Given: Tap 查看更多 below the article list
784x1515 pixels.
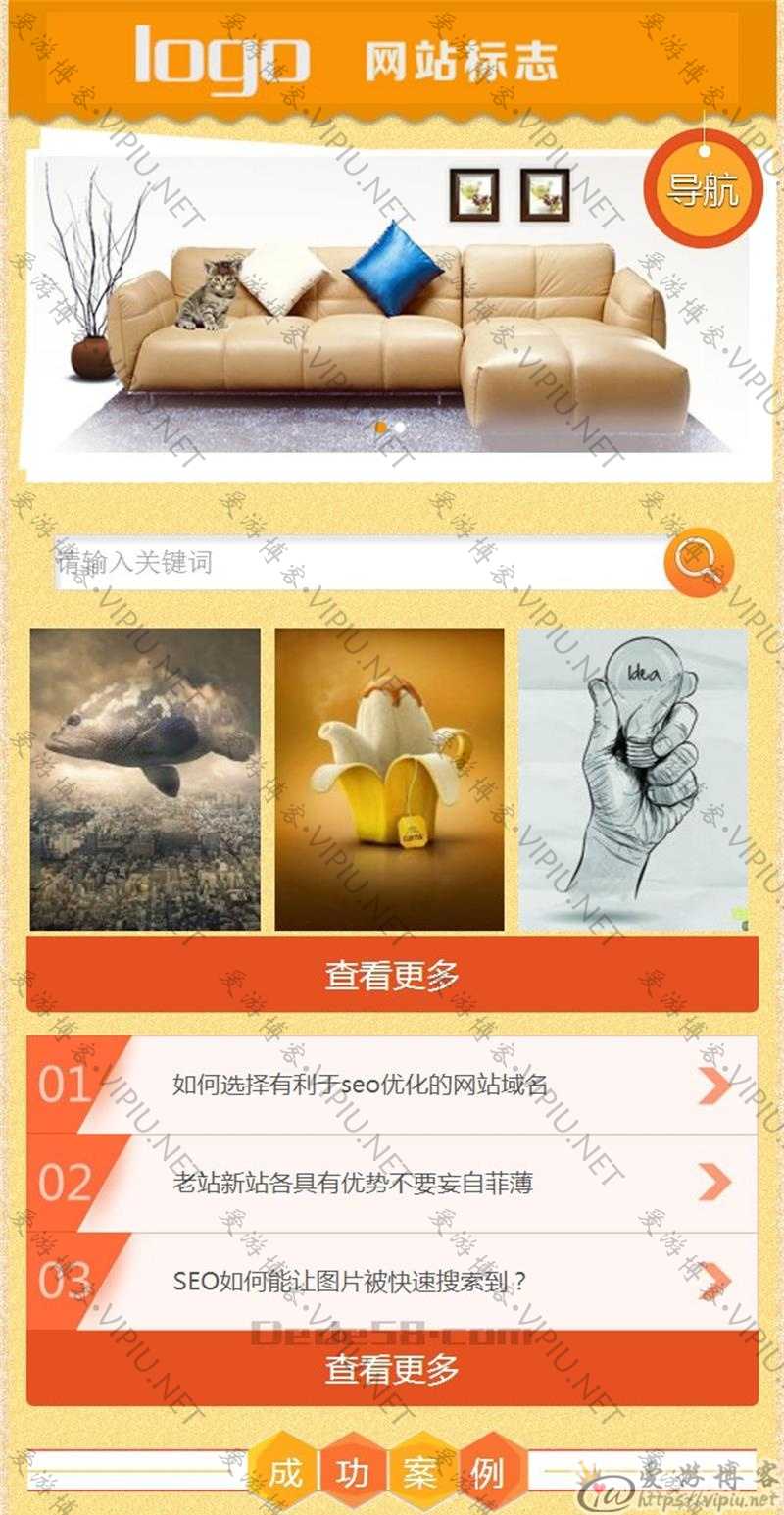Looking at the screenshot, I should click(x=392, y=1368).
